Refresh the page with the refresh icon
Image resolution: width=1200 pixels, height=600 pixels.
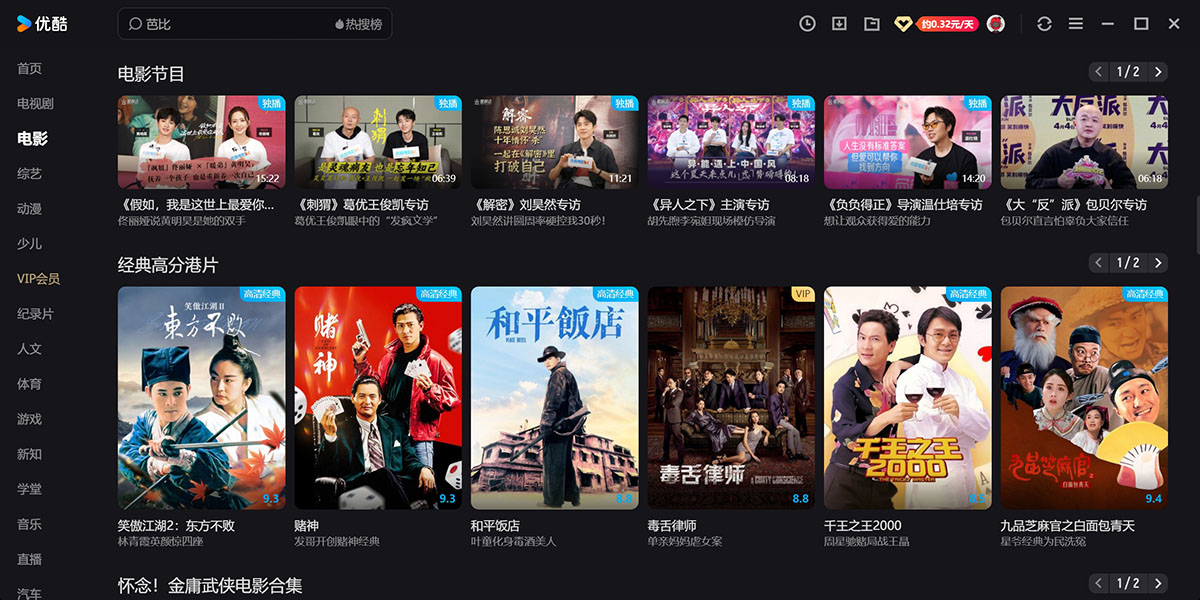(1044, 24)
